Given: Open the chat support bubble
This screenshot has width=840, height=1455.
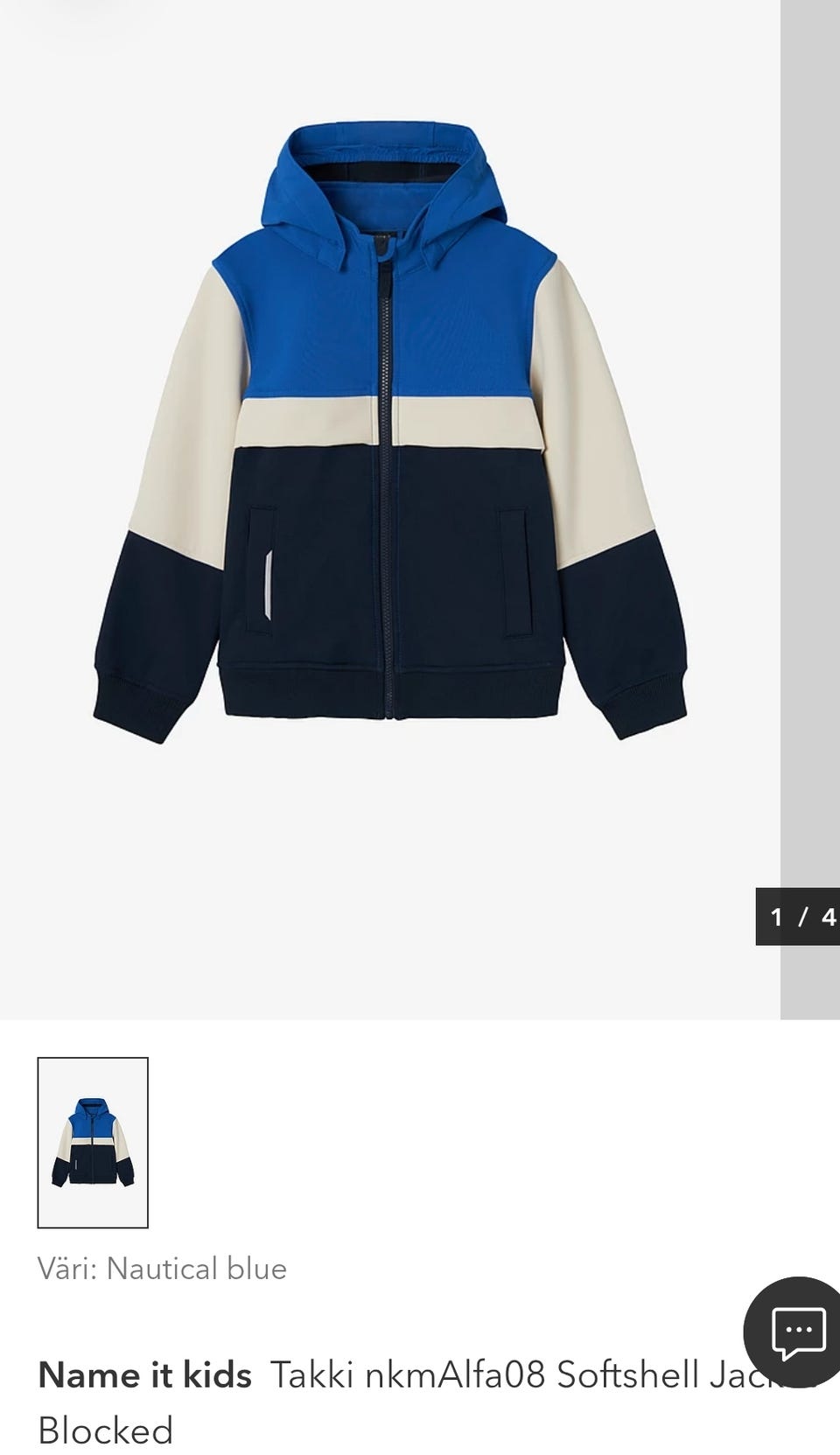Looking at the screenshot, I should (795, 1332).
